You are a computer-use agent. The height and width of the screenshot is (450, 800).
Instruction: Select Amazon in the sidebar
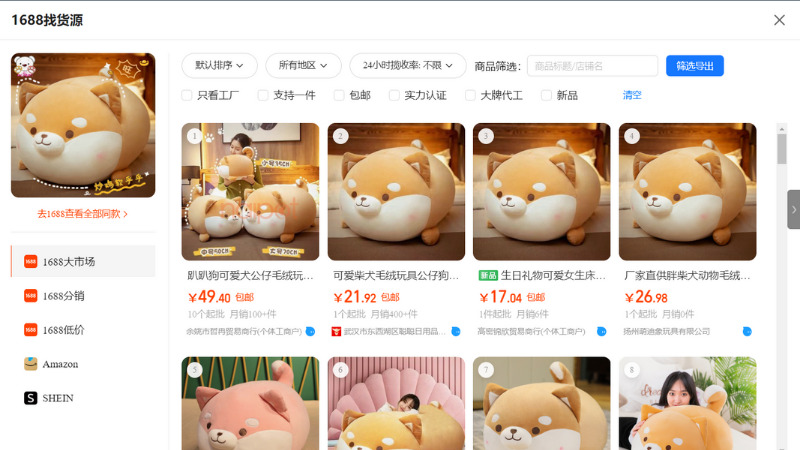(60, 364)
